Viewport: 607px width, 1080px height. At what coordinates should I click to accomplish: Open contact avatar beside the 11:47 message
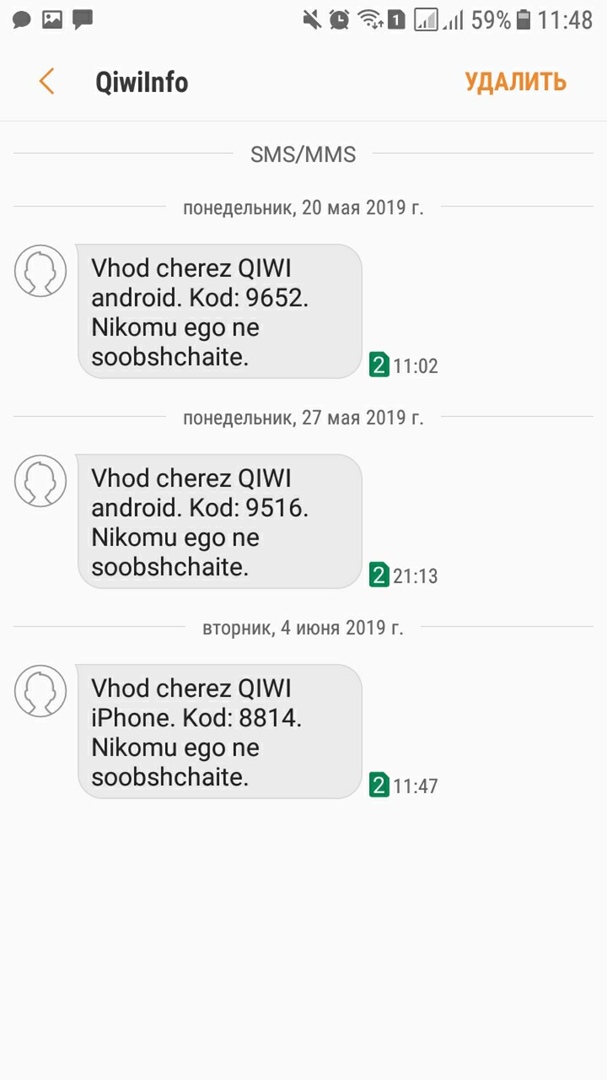point(41,691)
